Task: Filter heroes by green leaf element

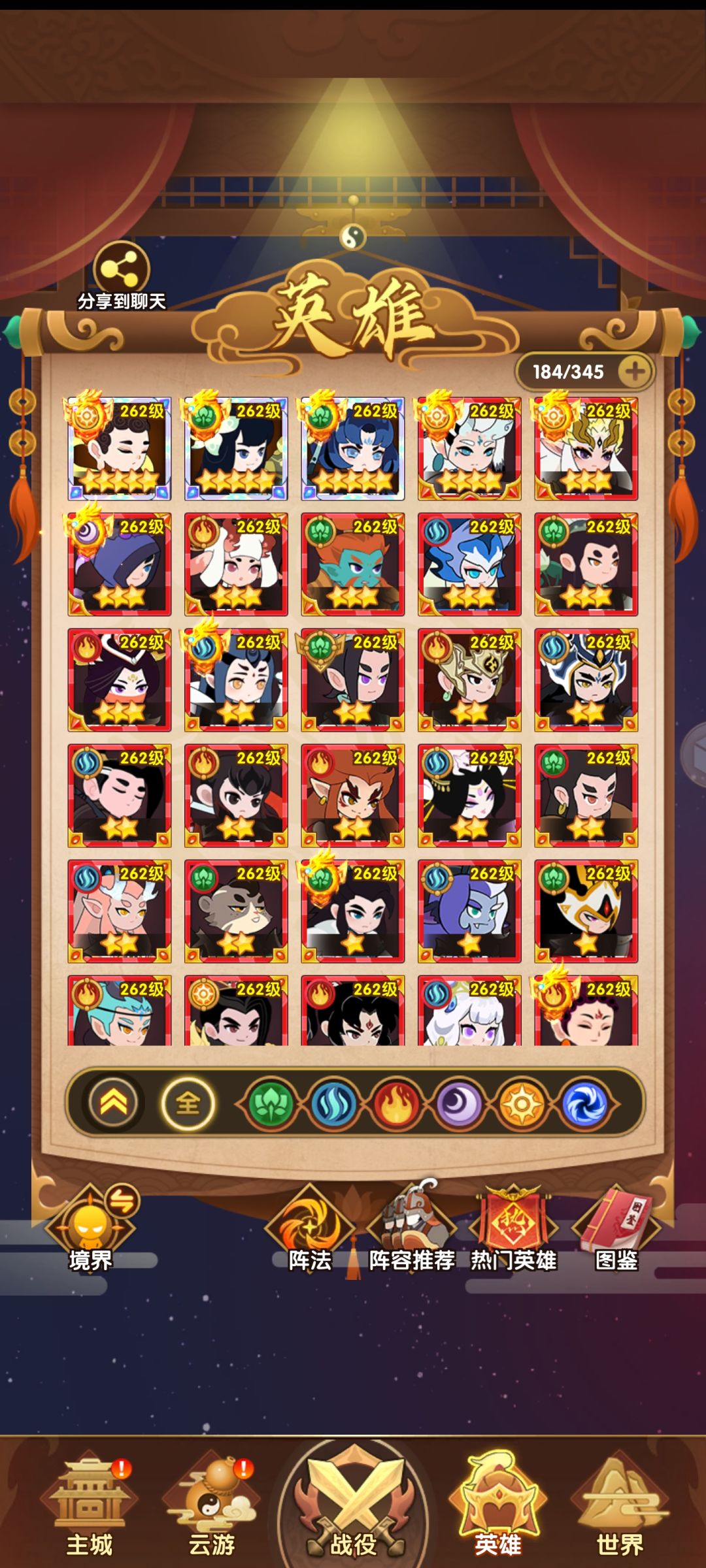Action: [x=271, y=1103]
